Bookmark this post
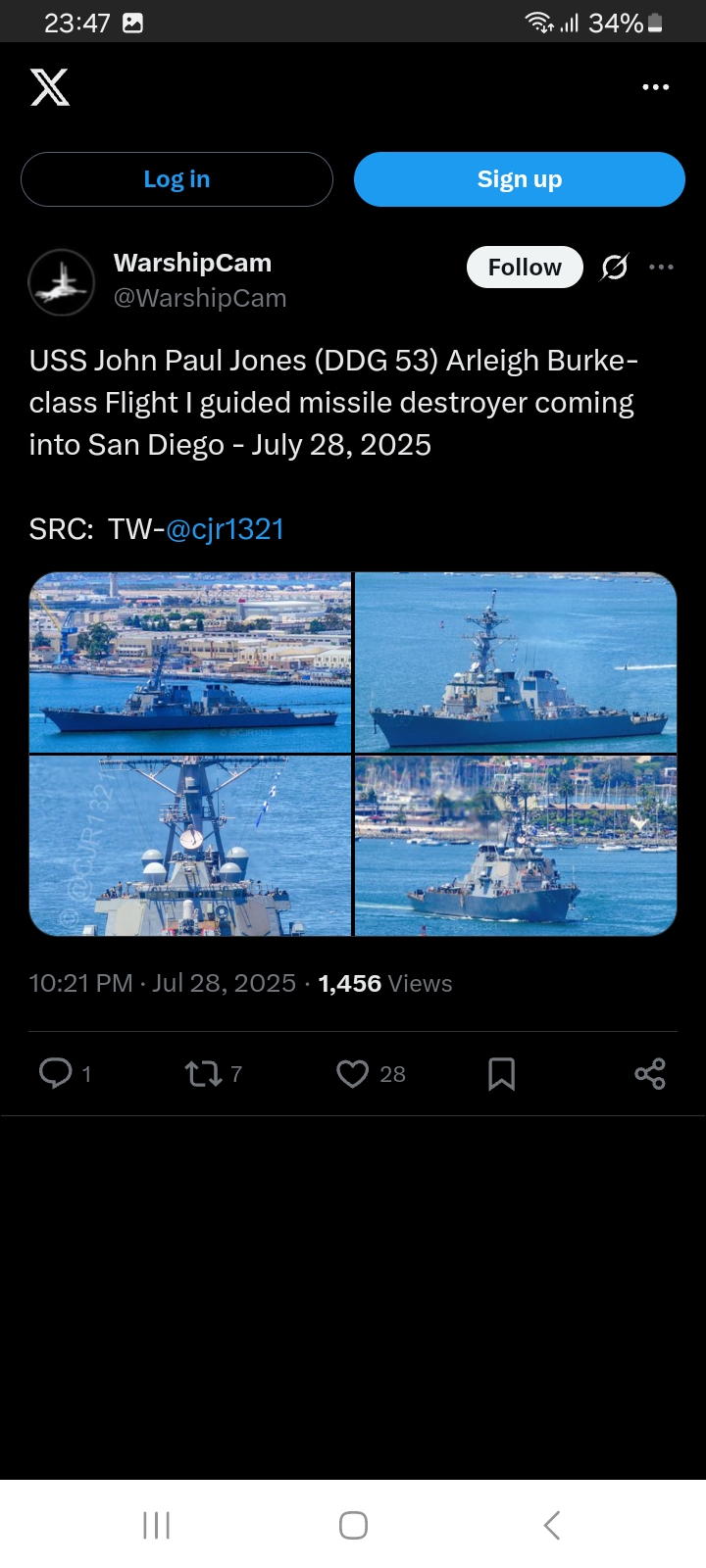The height and width of the screenshot is (1568, 706). (502, 1074)
